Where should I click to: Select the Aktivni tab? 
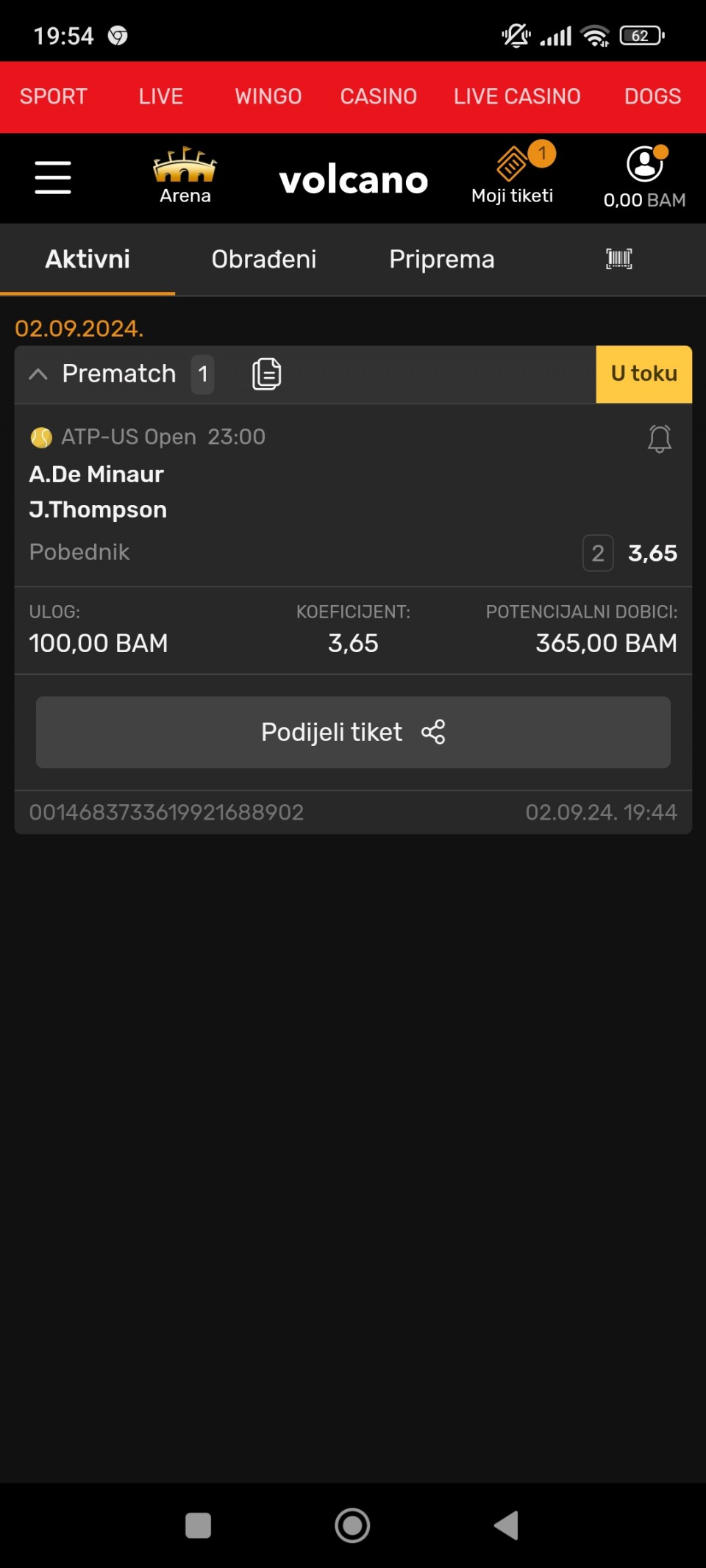pyautogui.click(x=88, y=259)
